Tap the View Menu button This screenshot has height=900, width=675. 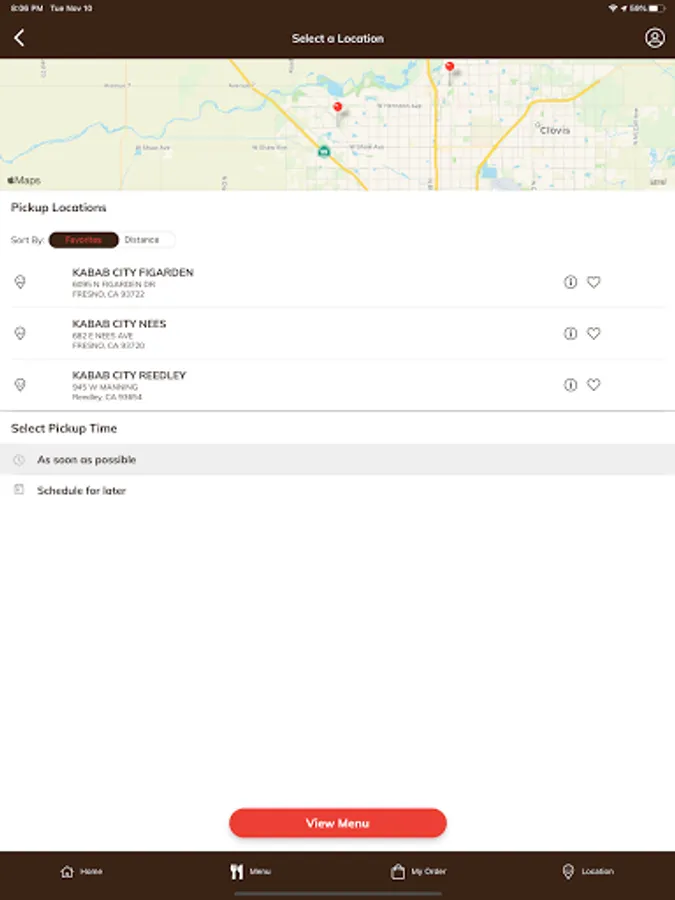coord(338,823)
